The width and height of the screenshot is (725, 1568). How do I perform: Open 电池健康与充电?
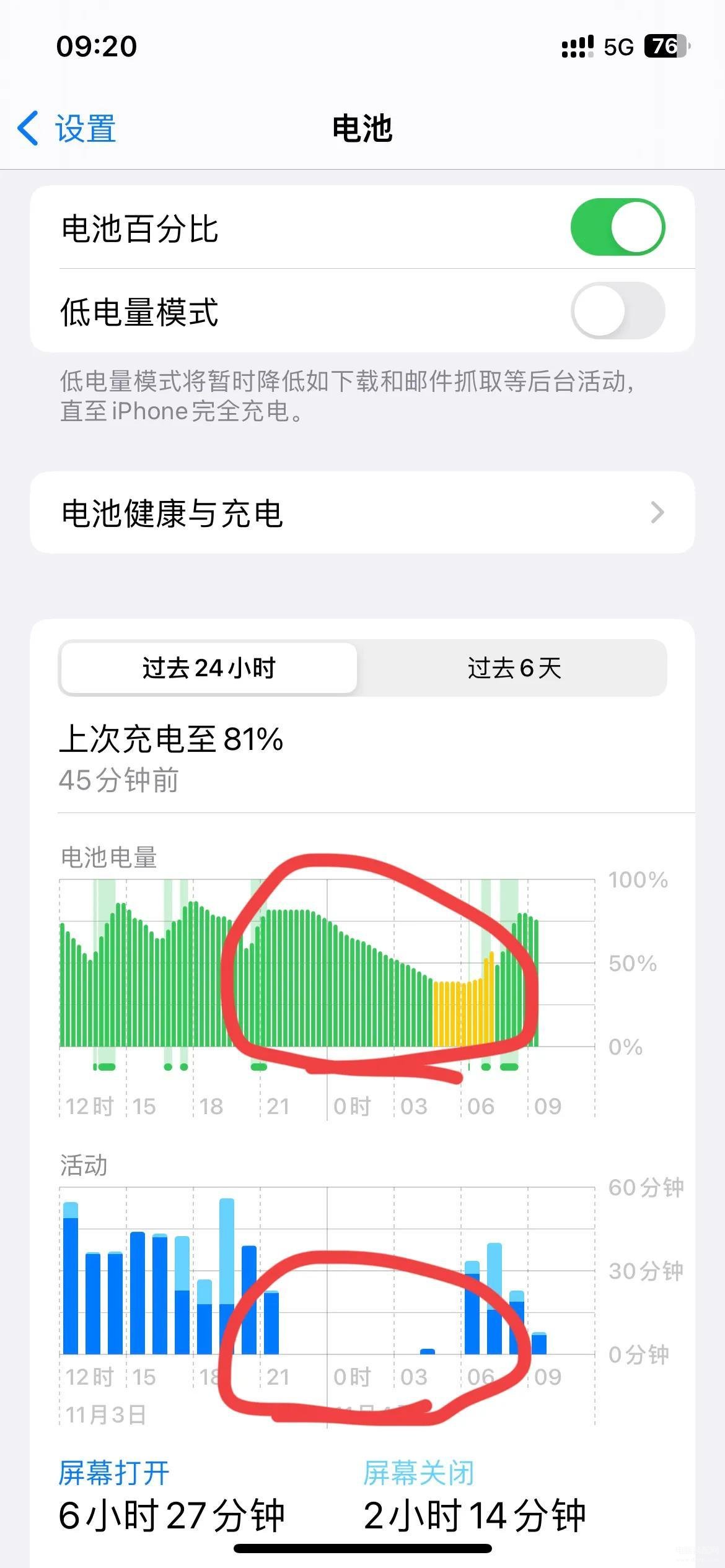pyautogui.click(x=362, y=513)
